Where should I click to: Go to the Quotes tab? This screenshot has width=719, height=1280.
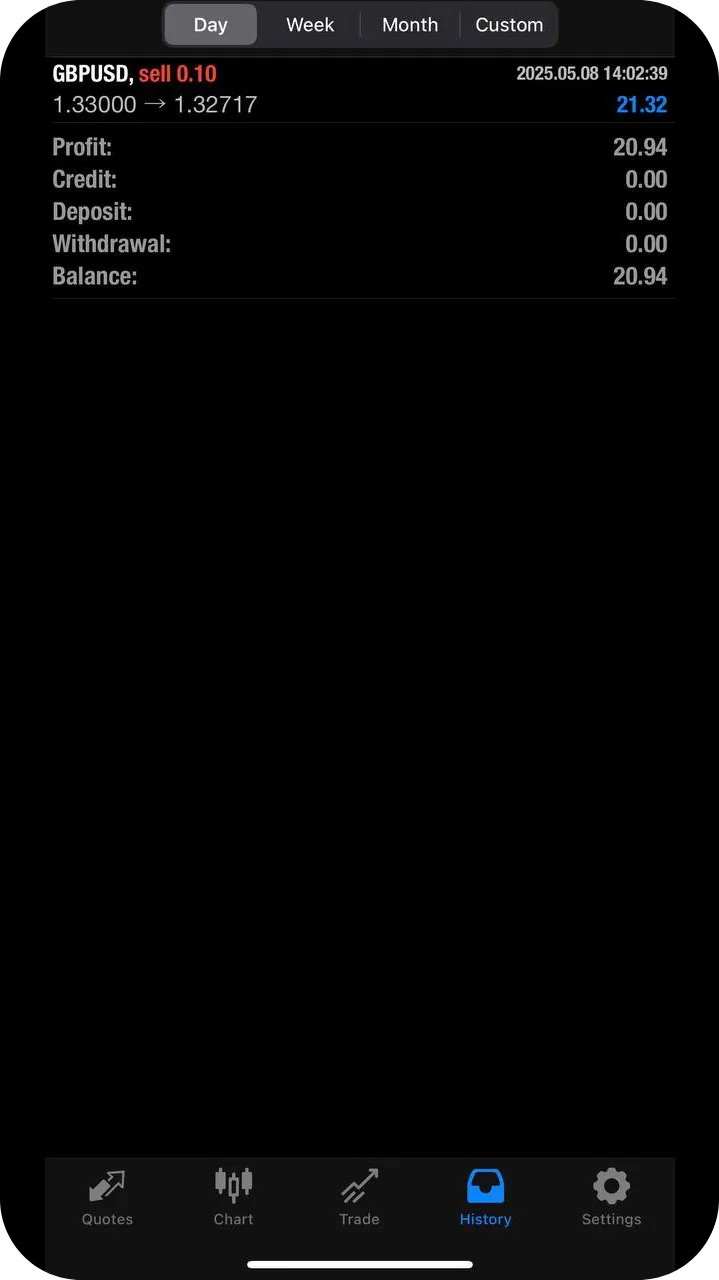107,1198
